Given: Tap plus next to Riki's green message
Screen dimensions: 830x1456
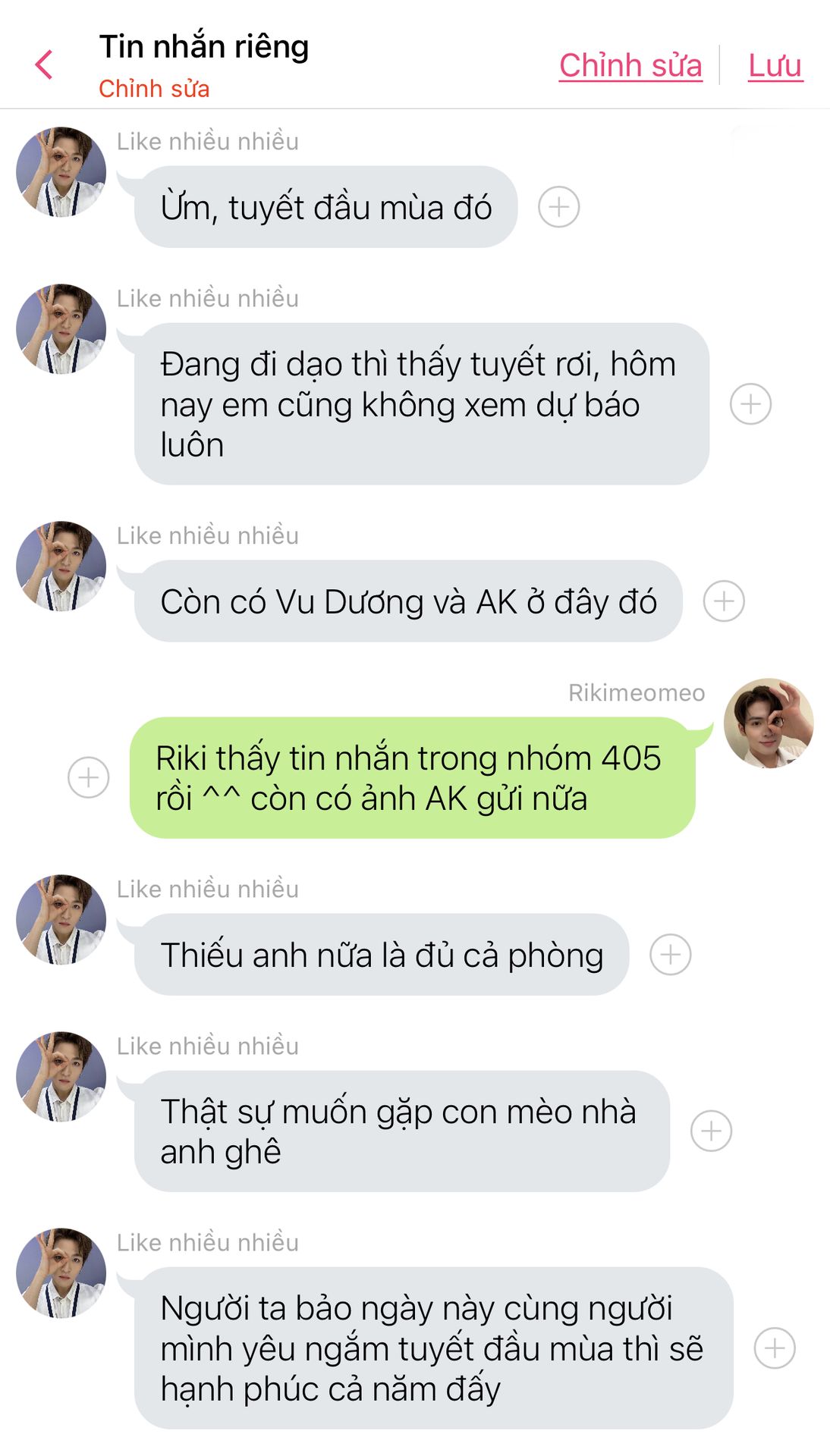Looking at the screenshot, I should pyautogui.click(x=89, y=777).
